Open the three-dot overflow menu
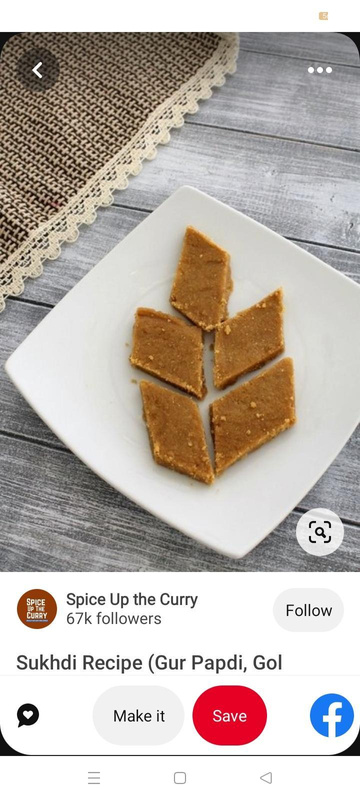Viewport: 360px width, 800px height. pyautogui.click(x=320, y=70)
